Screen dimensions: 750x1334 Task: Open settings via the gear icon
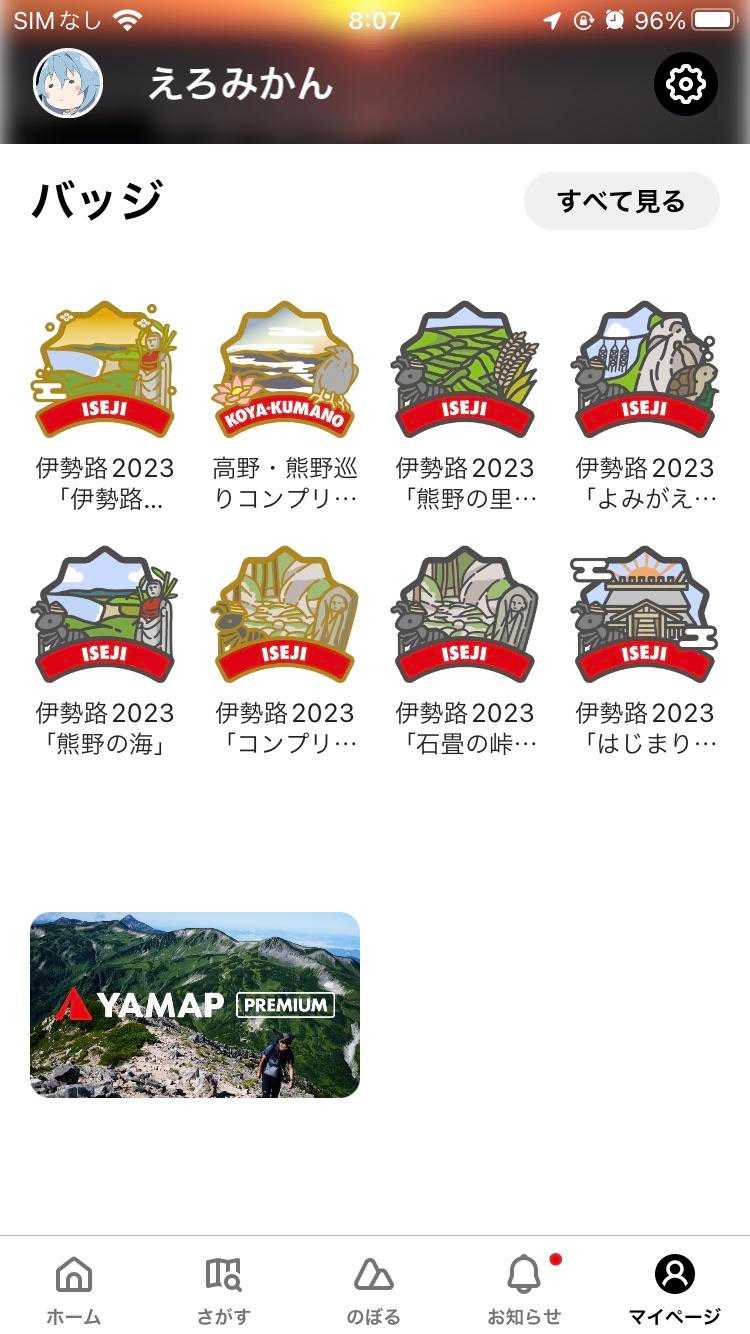coord(686,84)
